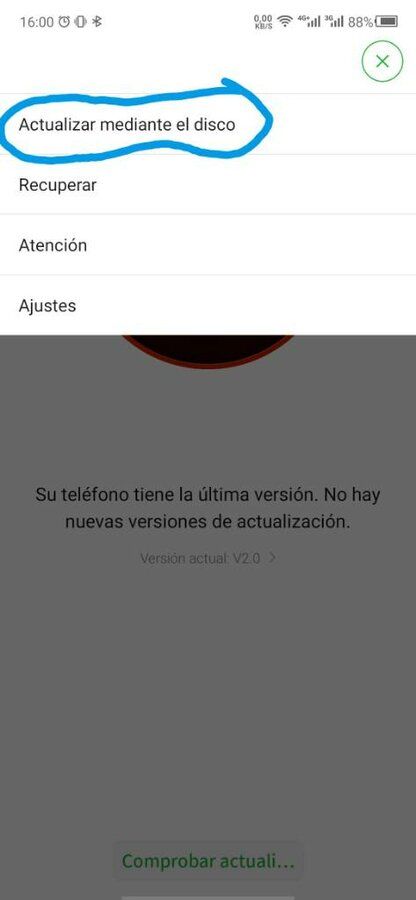Image resolution: width=416 pixels, height=900 pixels.
Task: Select Actualizar mediante el disco
Action: 208,124
